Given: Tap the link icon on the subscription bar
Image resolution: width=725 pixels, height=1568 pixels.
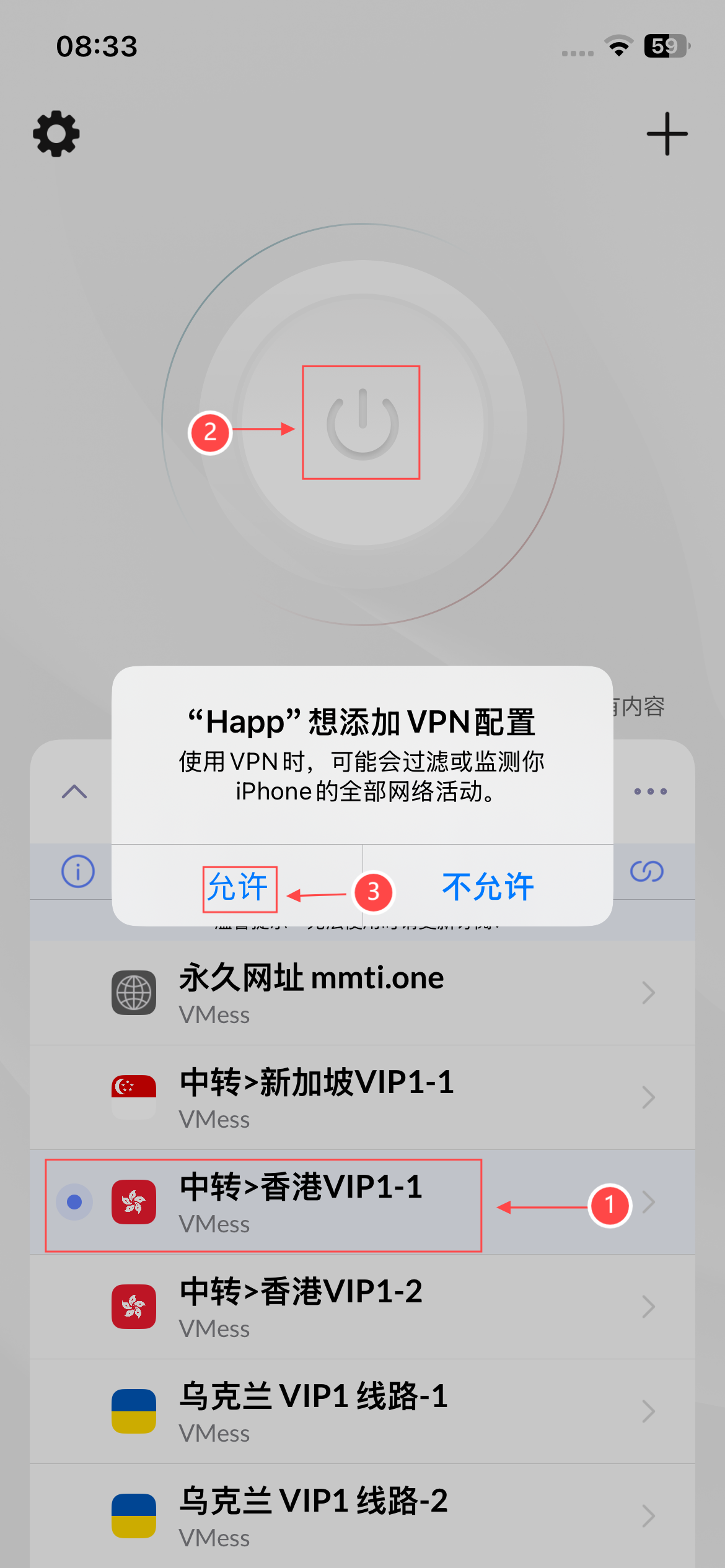Looking at the screenshot, I should 646,871.
